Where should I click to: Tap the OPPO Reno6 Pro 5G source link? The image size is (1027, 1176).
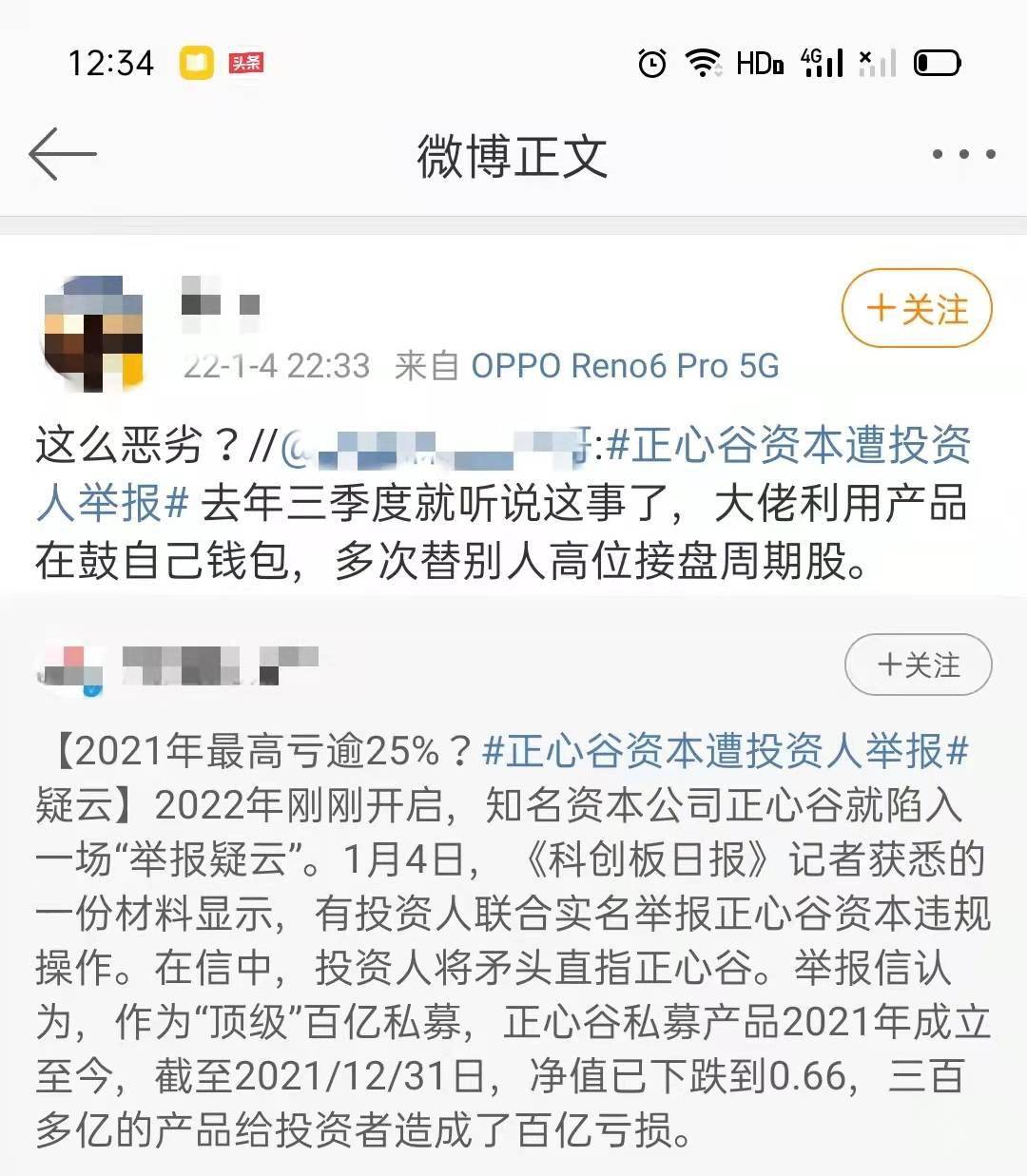click(628, 364)
